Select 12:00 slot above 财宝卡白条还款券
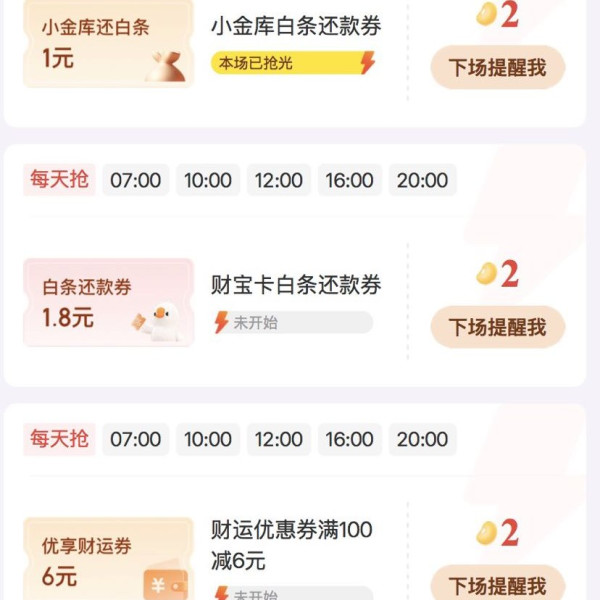This screenshot has height=600, width=600. tap(278, 180)
